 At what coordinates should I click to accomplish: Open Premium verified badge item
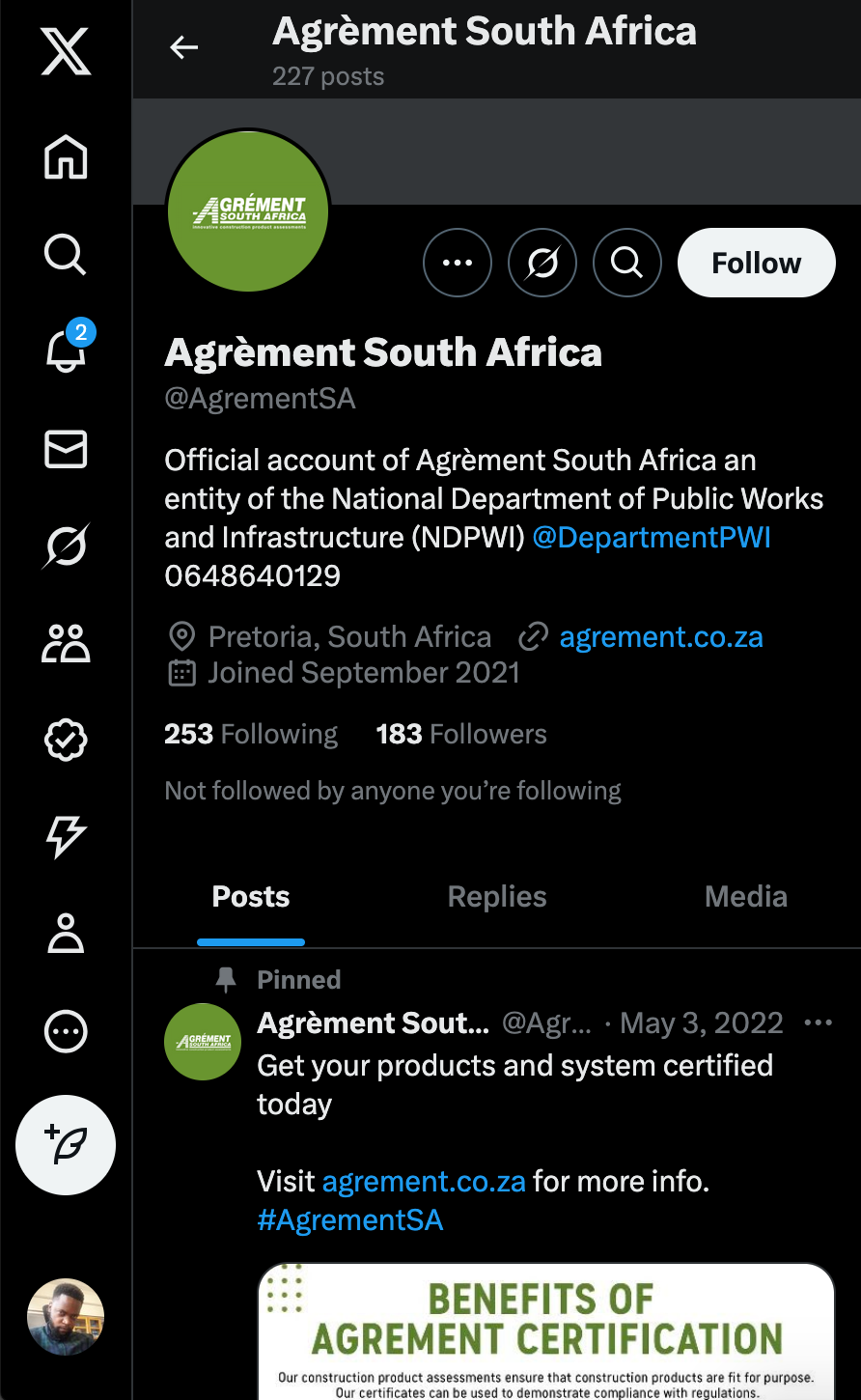pos(66,741)
